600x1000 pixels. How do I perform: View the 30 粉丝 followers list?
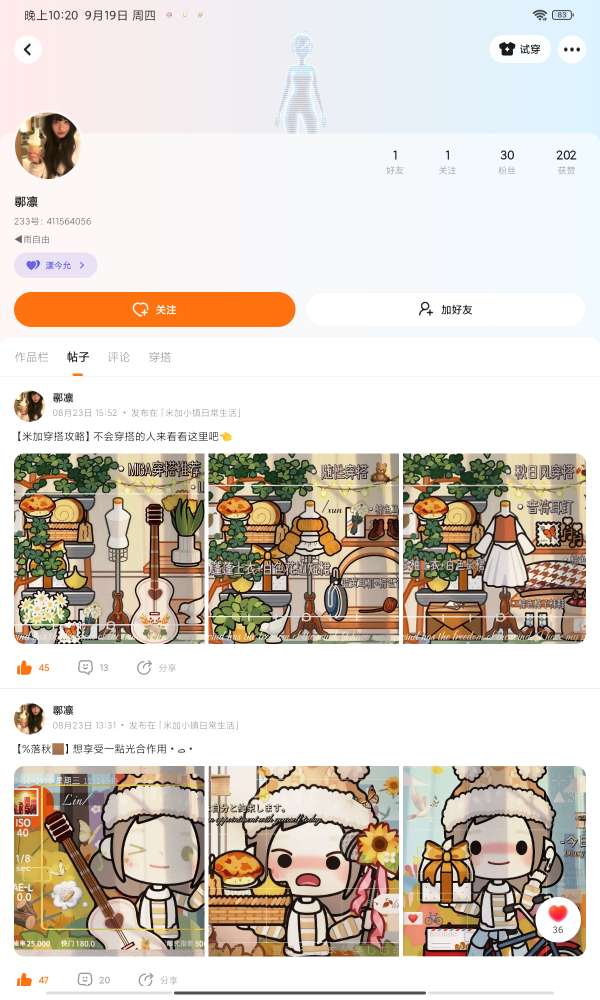(x=507, y=161)
